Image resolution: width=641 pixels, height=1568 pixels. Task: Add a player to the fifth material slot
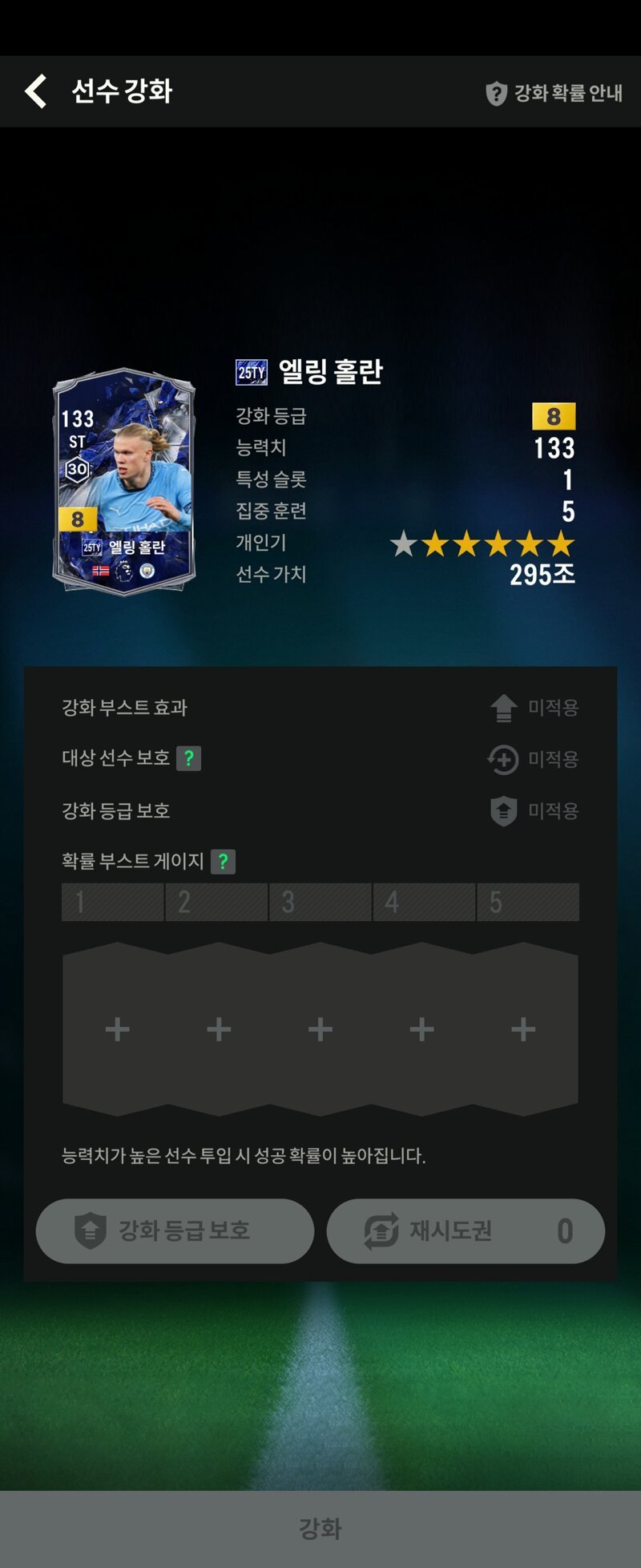(x=523, y=1029)
